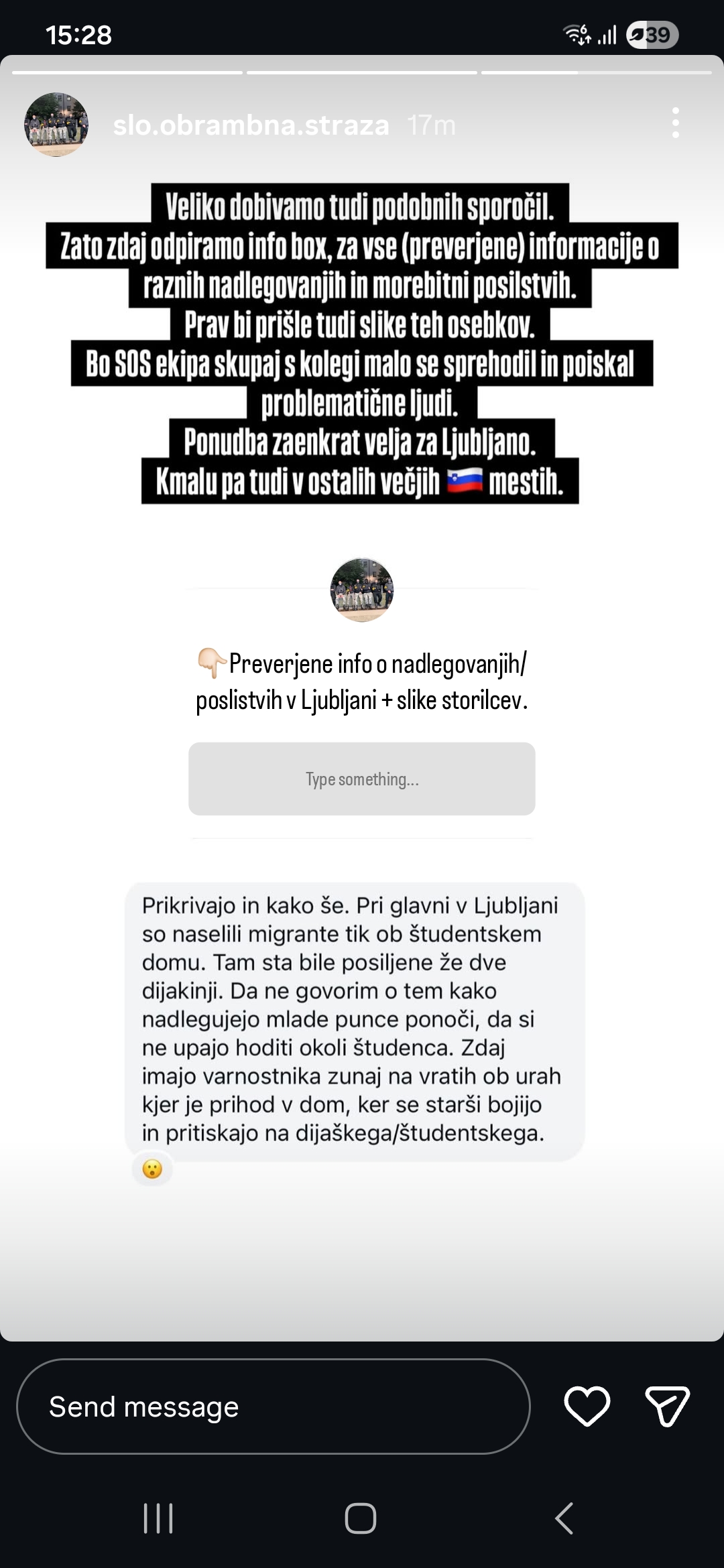Tap the slo.obrambna.straza profile picture
This screenshot has width=724, height=1568.
click(x=58, y=125)
